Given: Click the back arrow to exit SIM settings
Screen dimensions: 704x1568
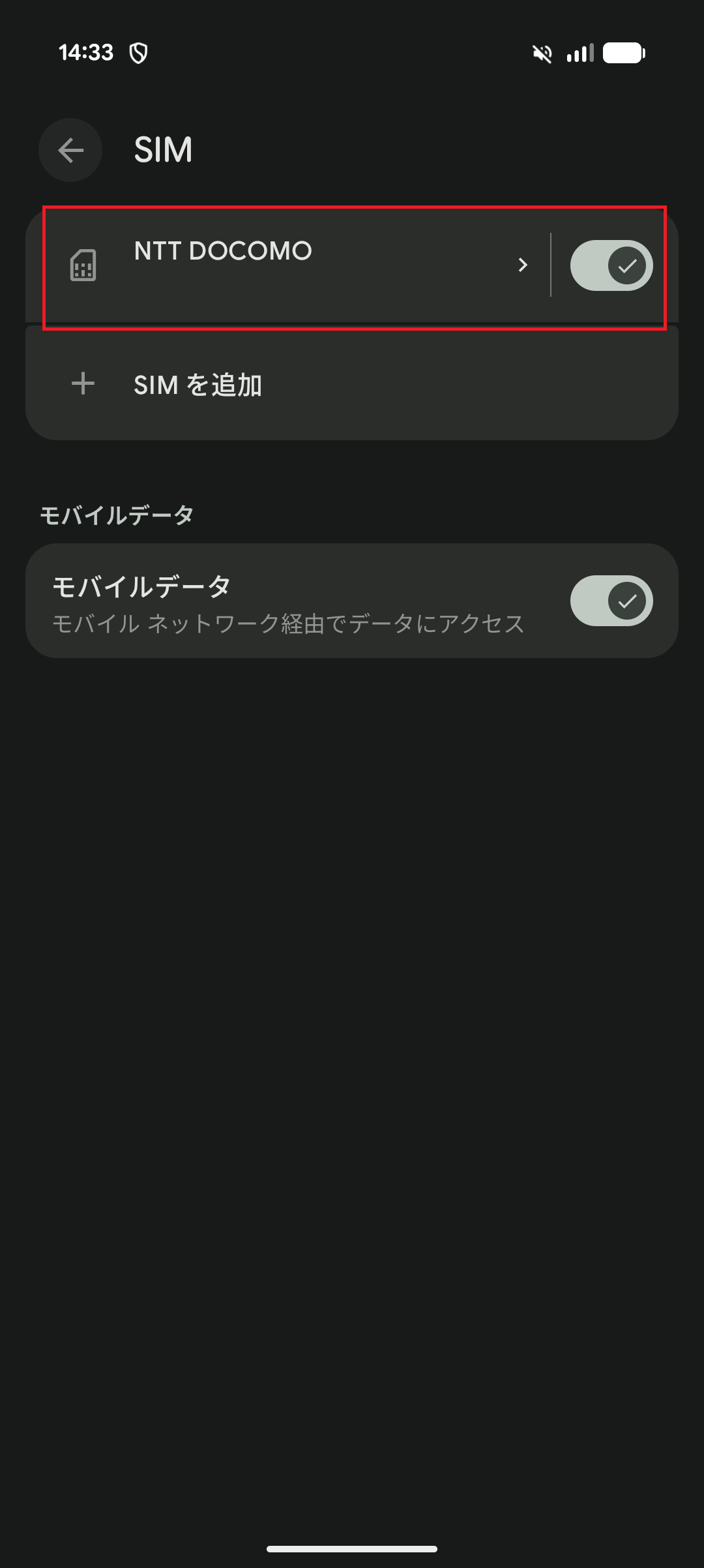Looking at the screenshot, I should point(70,149).
